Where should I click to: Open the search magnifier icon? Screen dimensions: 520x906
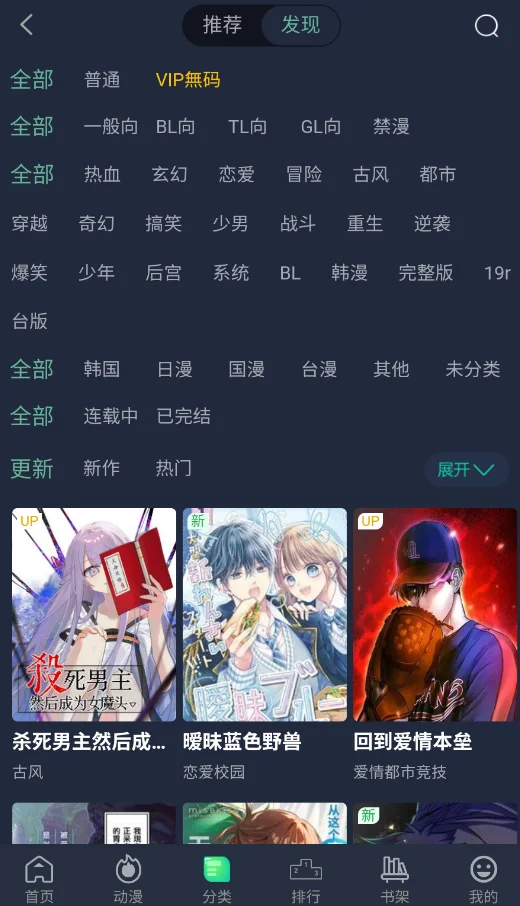tap(486, 25)
